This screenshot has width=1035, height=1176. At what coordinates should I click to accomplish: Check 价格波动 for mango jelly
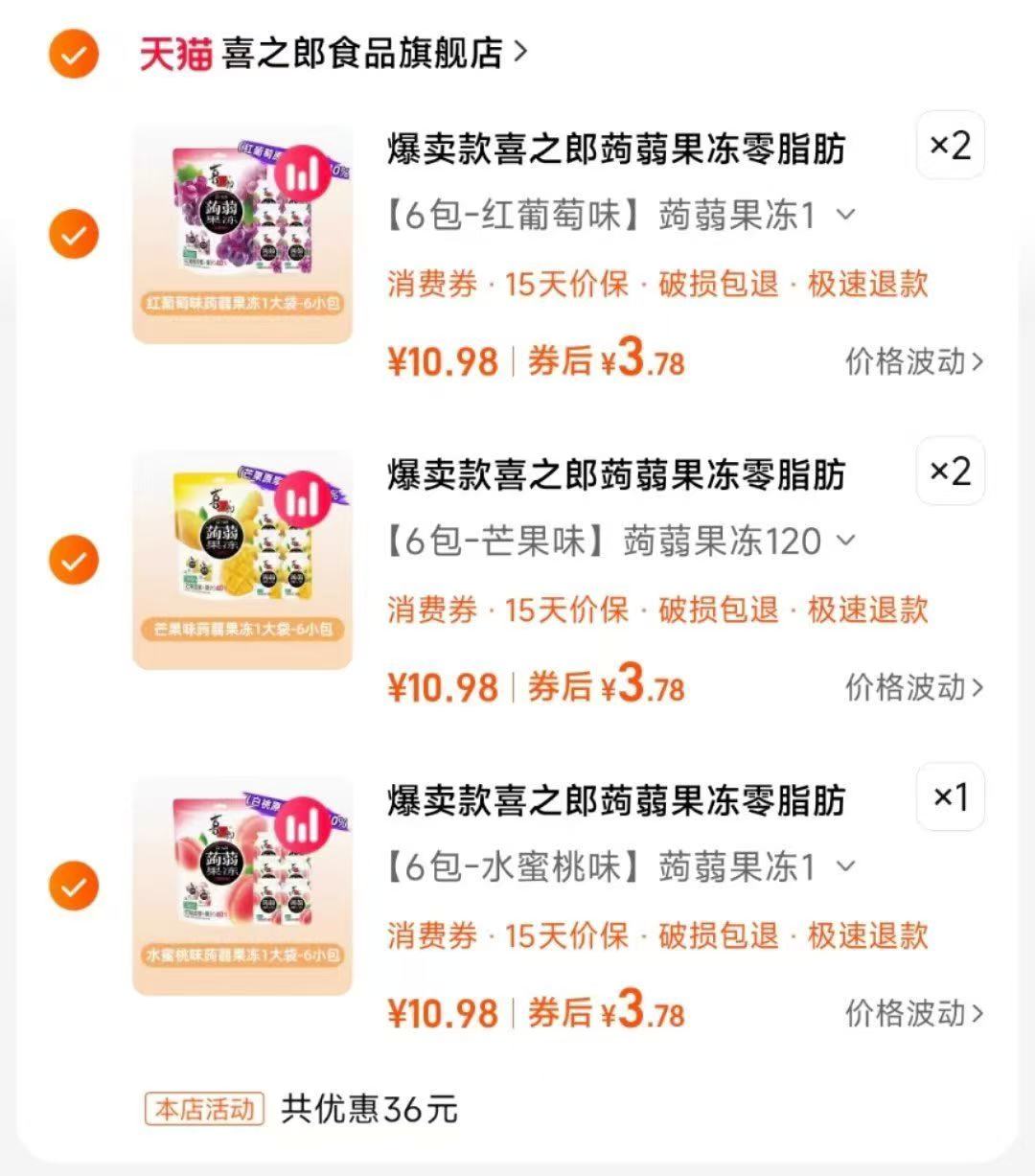click(910, 688)
